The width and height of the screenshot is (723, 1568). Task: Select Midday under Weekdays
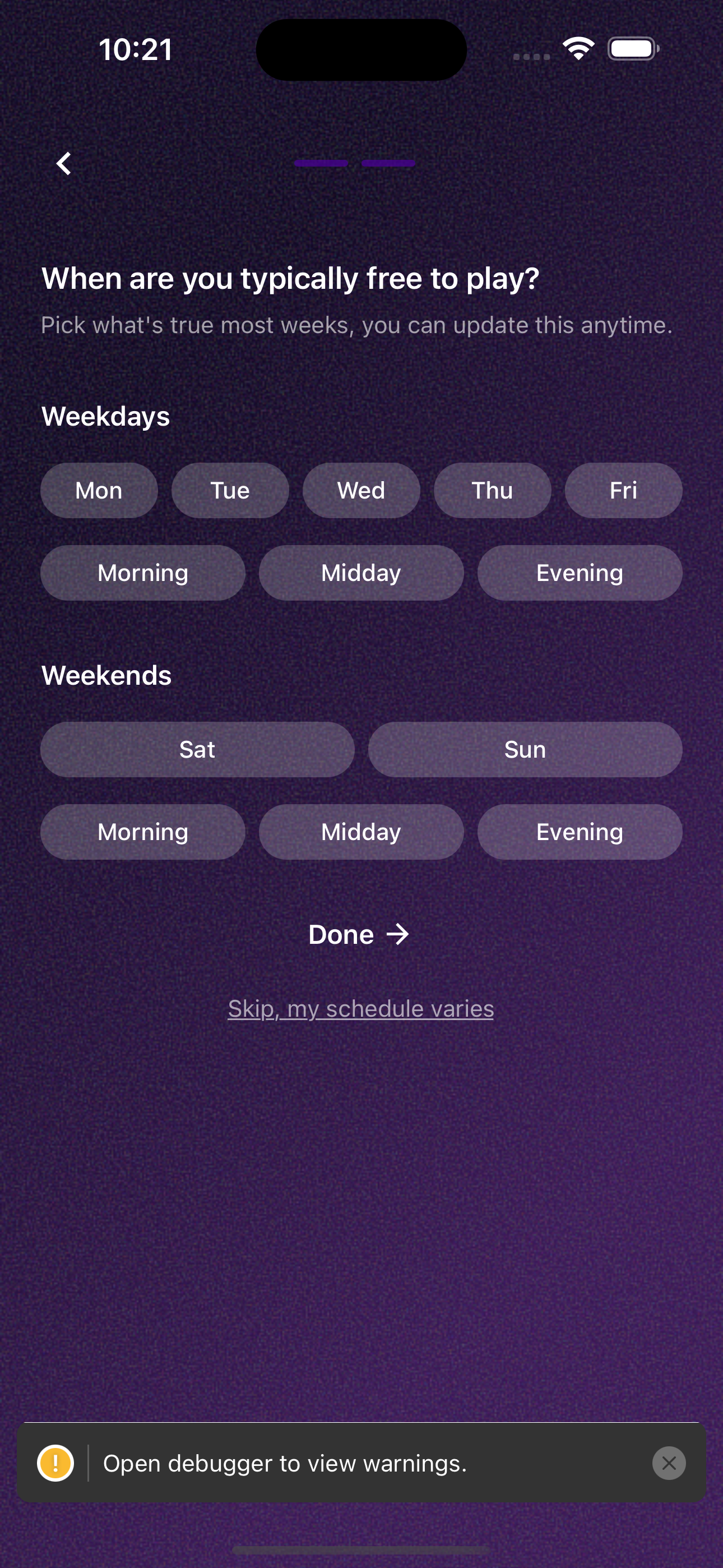(x=361, y=572)
